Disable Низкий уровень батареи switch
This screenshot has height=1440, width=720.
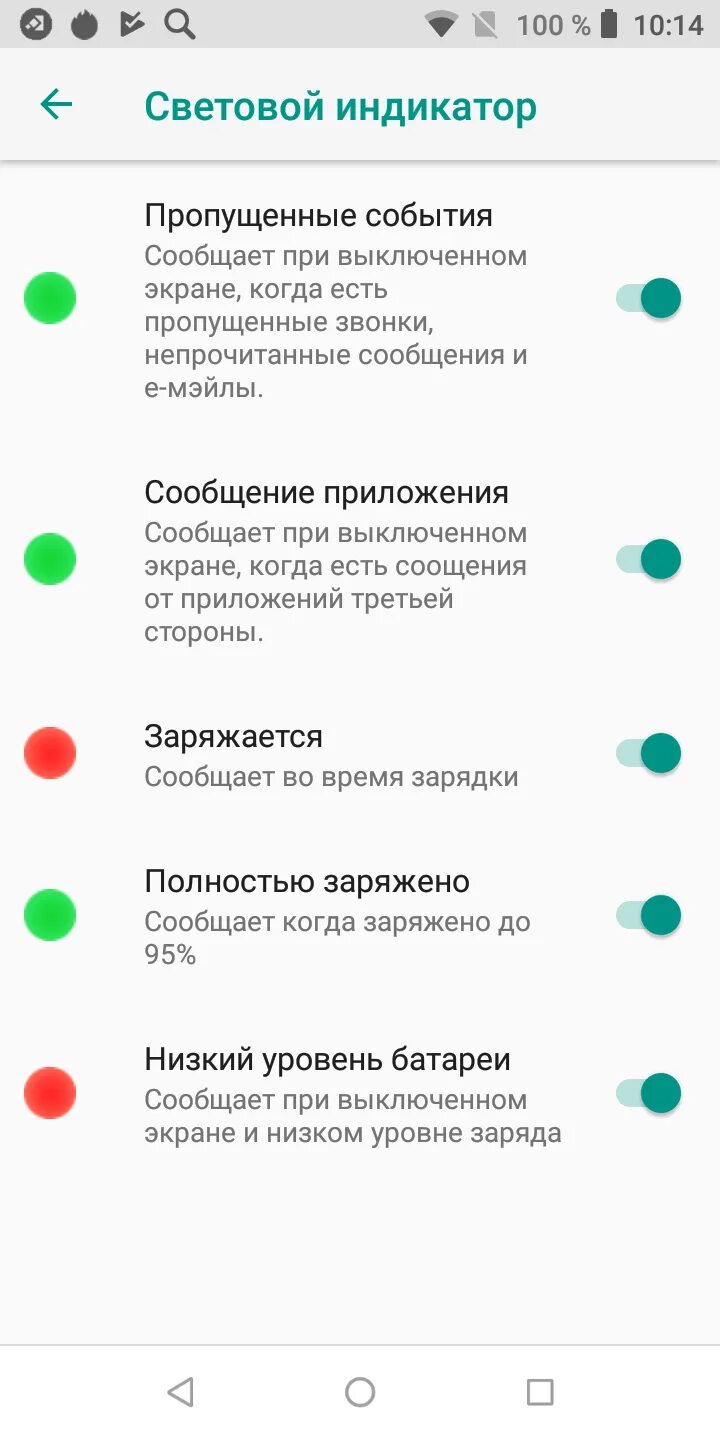pos(649,1093)
